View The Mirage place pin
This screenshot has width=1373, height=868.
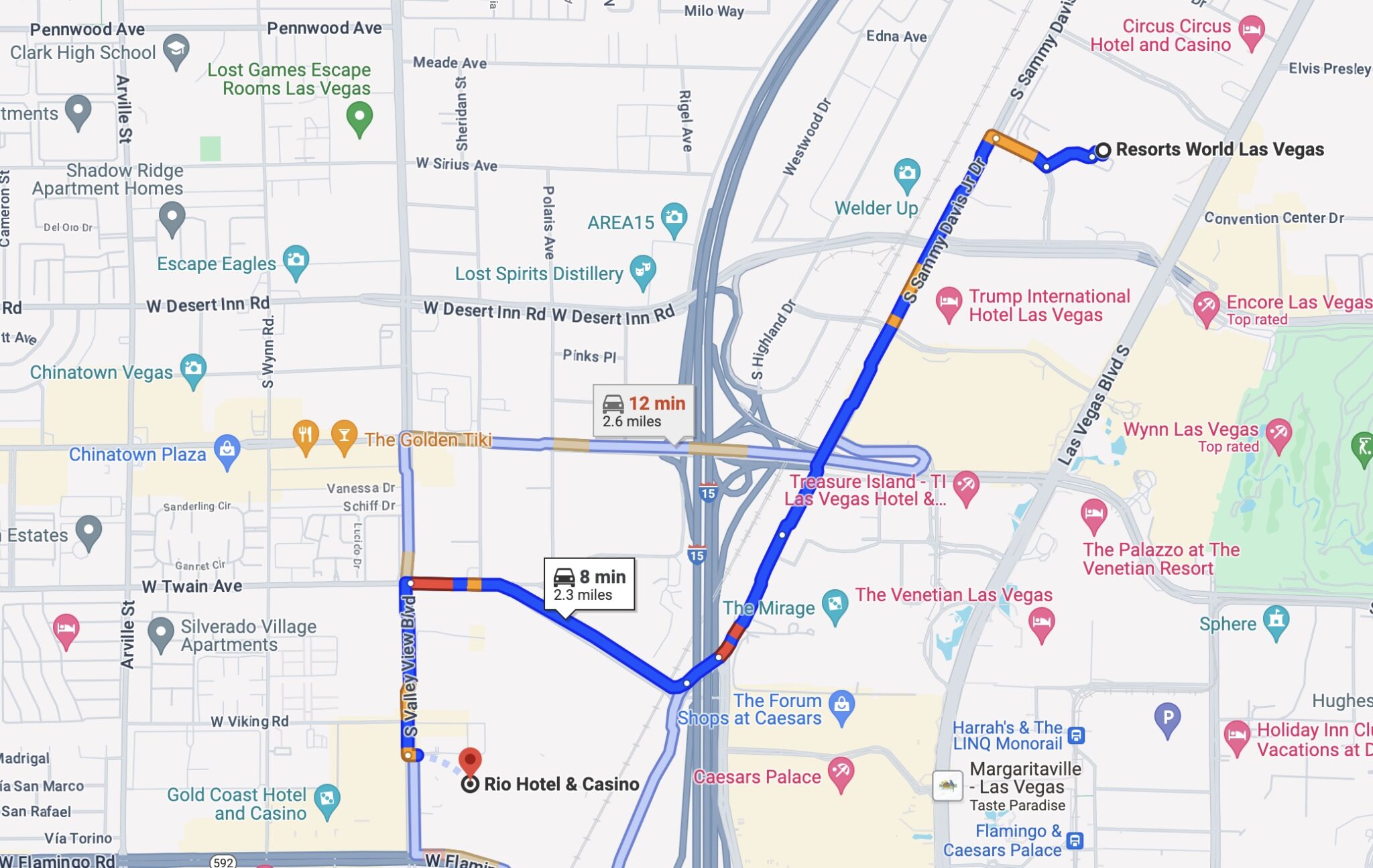pos(835,605)
